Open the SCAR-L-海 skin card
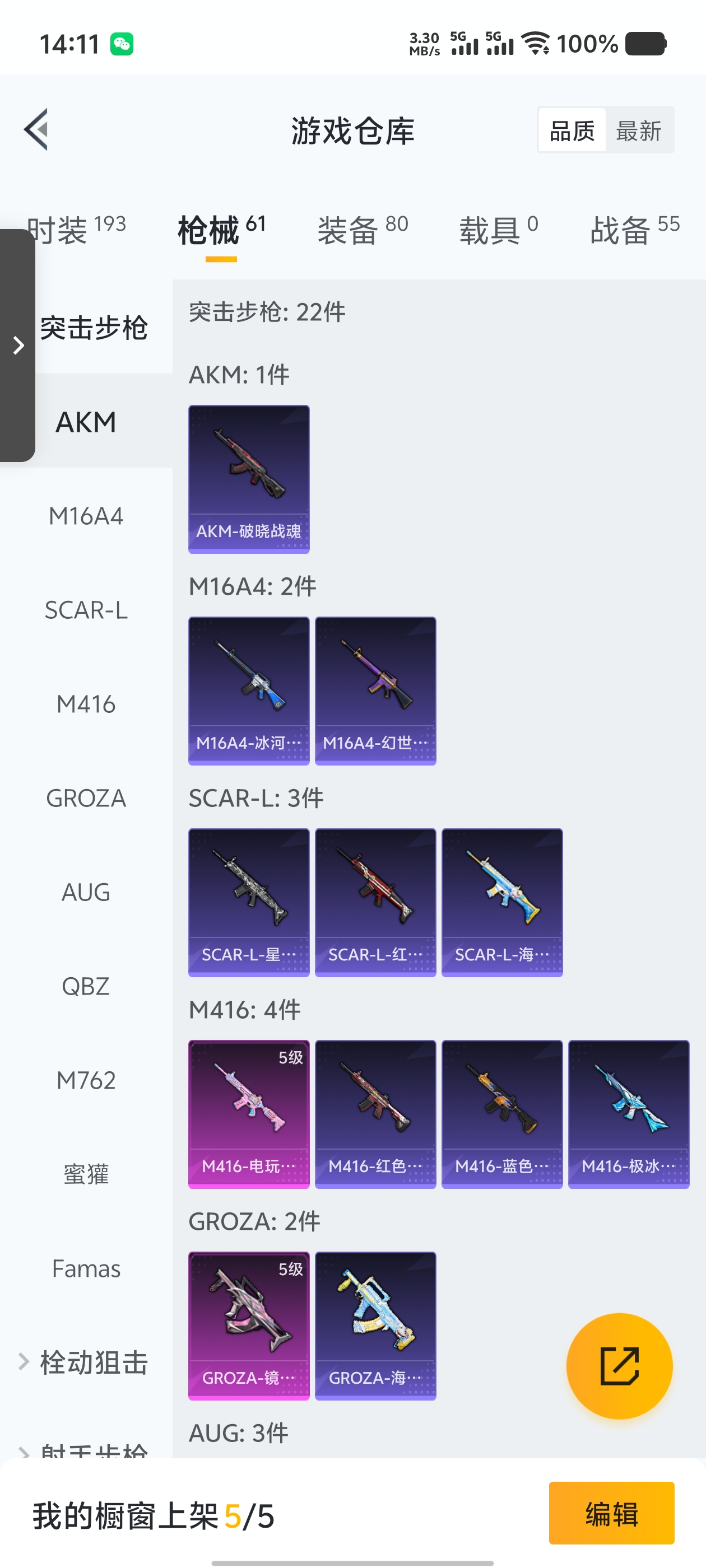The height and width of the screenshot is (1568, 706). point(501,902)
